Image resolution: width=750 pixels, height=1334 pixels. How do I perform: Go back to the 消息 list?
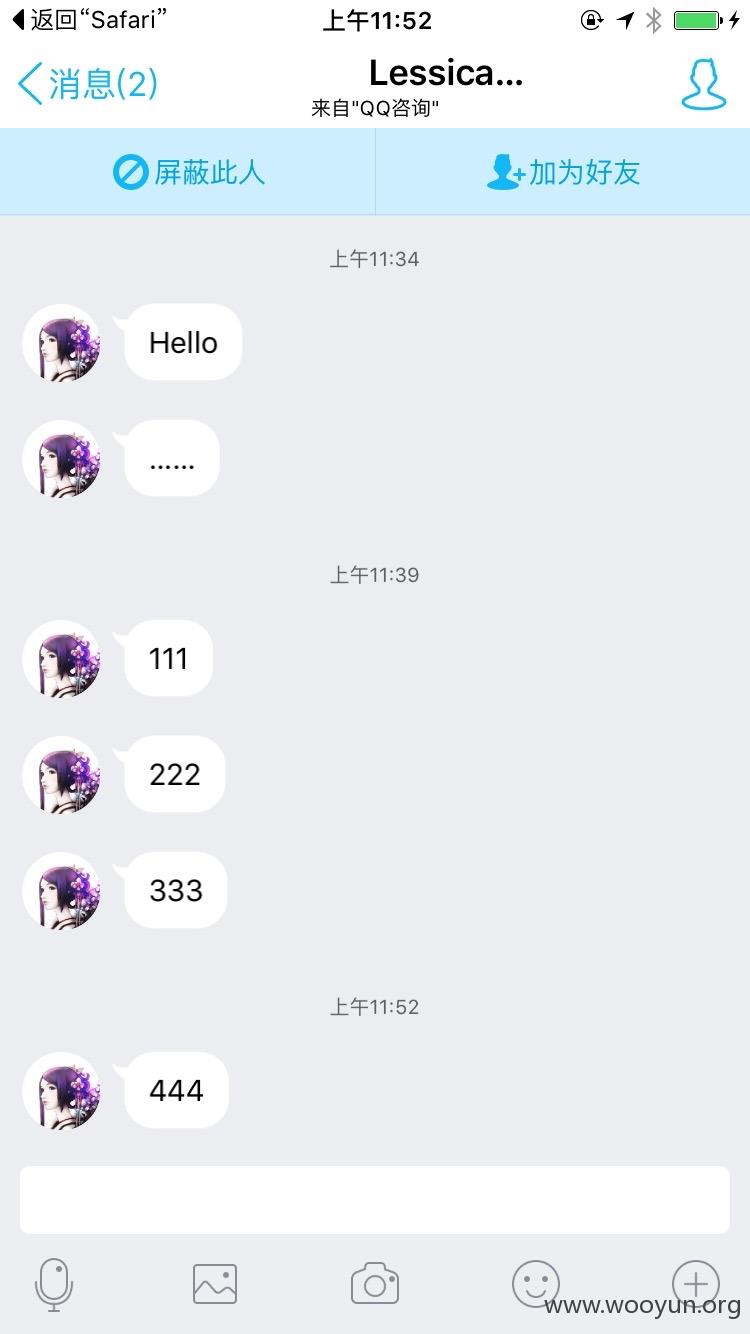click(88, 84)
